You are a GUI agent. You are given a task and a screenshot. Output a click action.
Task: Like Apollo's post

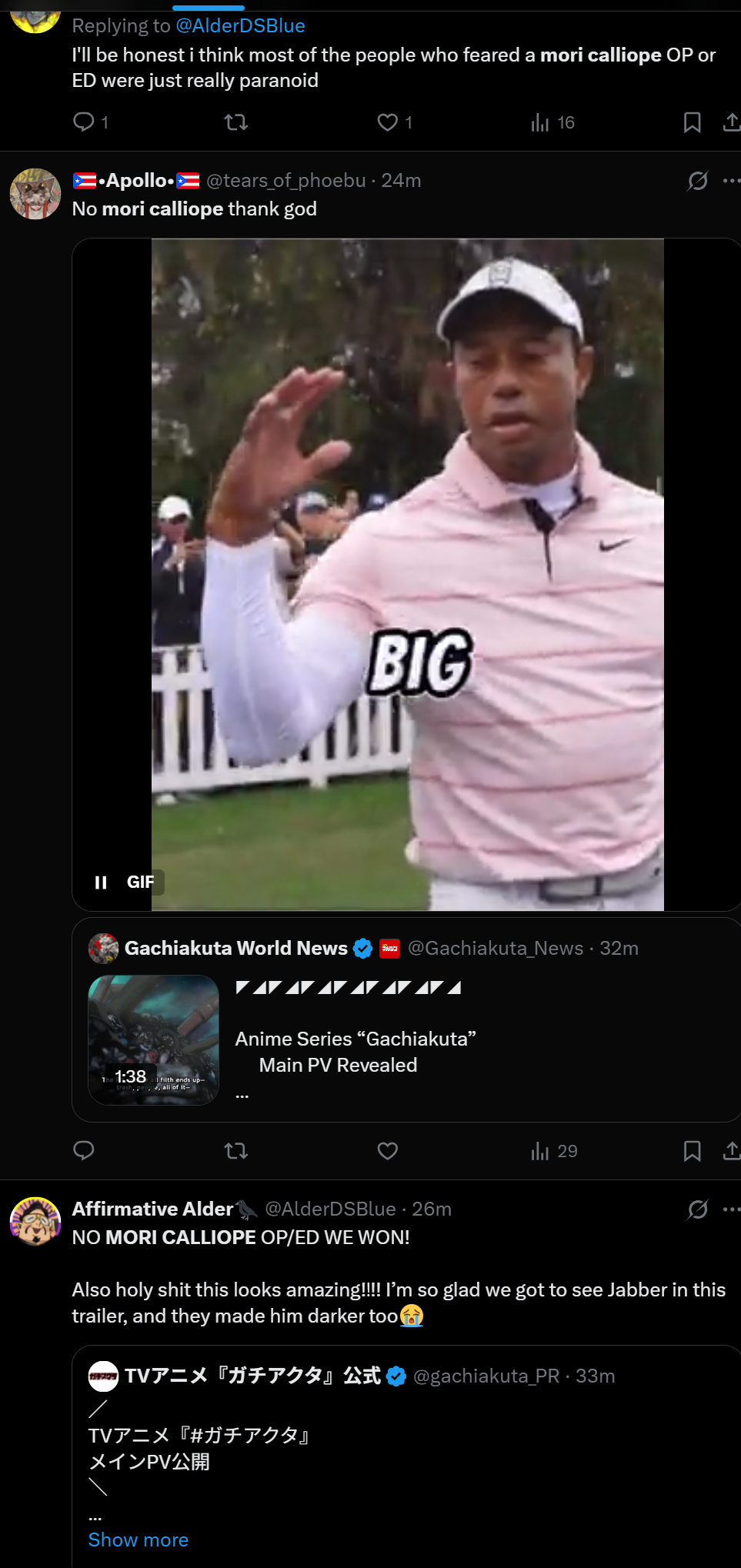[387, 1150]
